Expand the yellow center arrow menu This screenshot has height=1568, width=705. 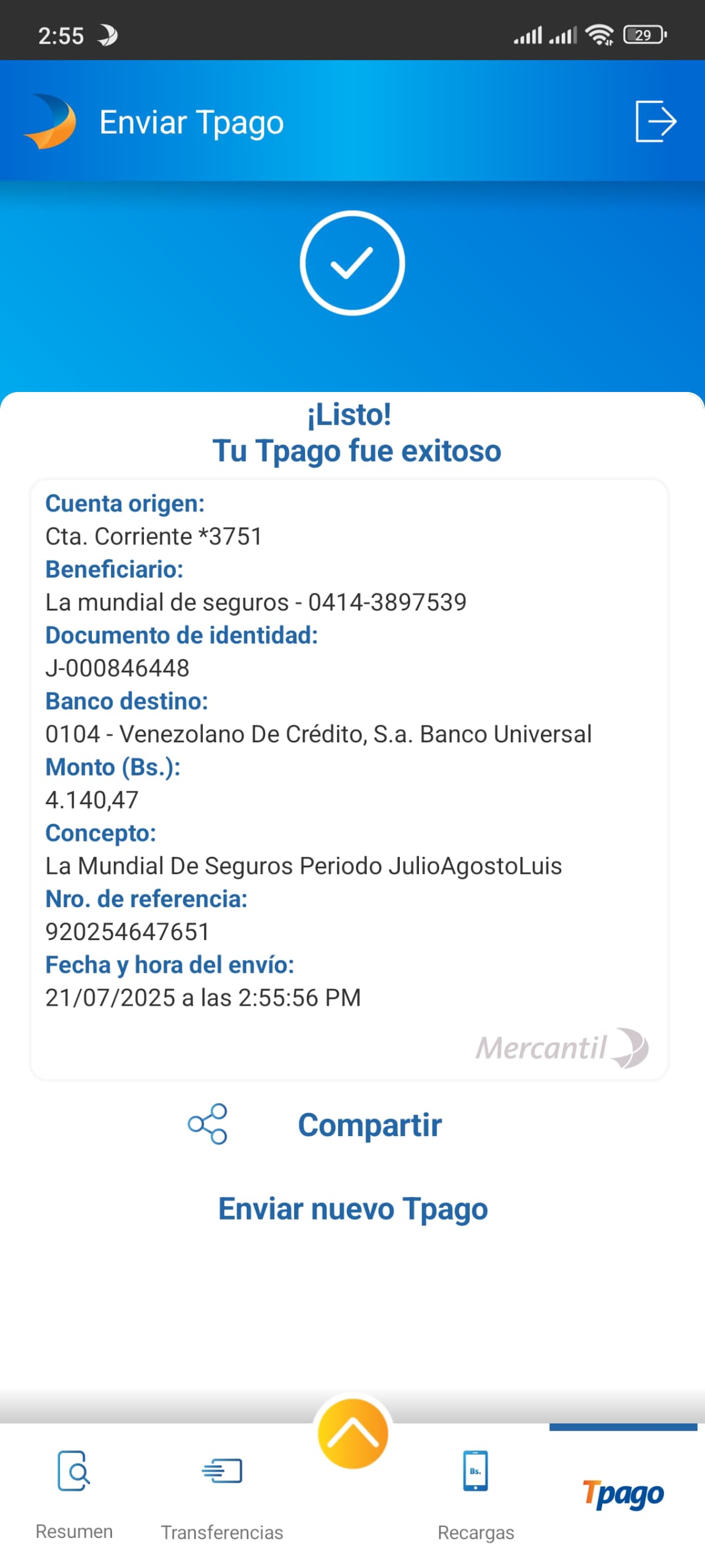click(353, 1434)
